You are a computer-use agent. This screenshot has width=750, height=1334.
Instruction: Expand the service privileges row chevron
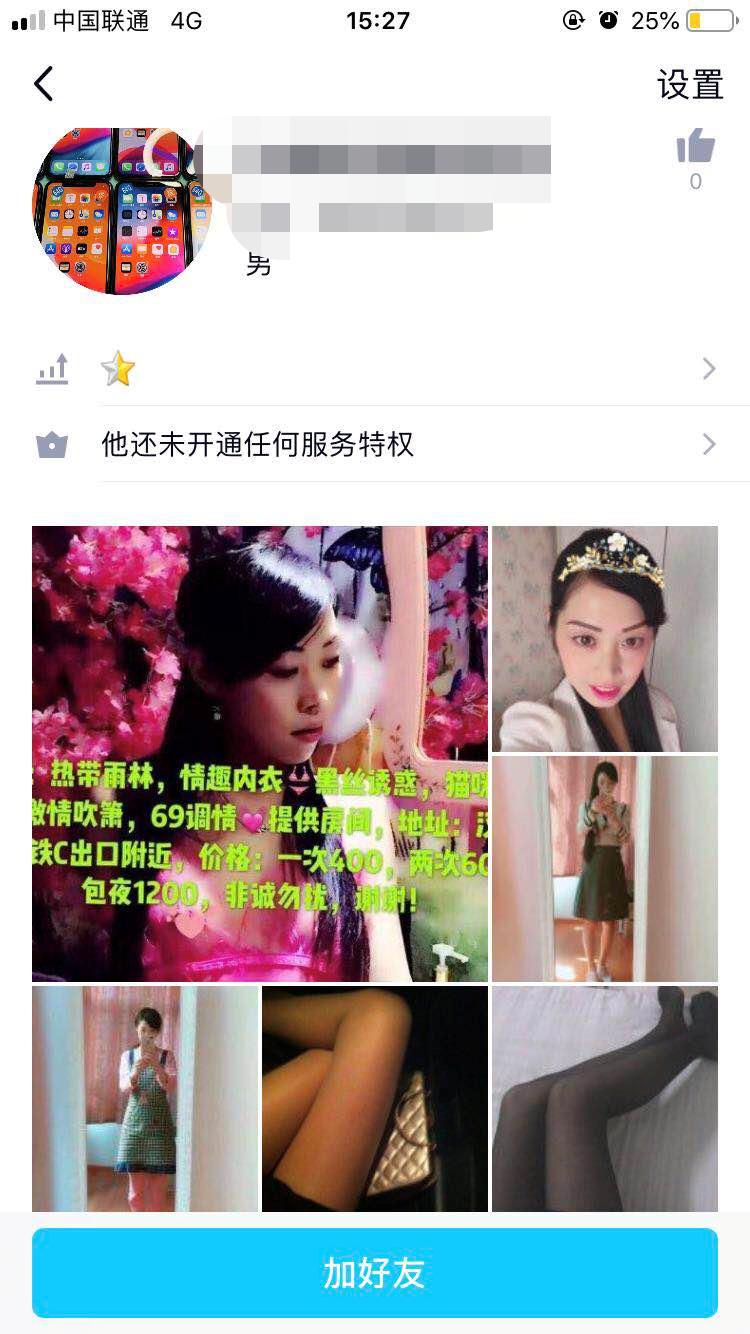709,444
